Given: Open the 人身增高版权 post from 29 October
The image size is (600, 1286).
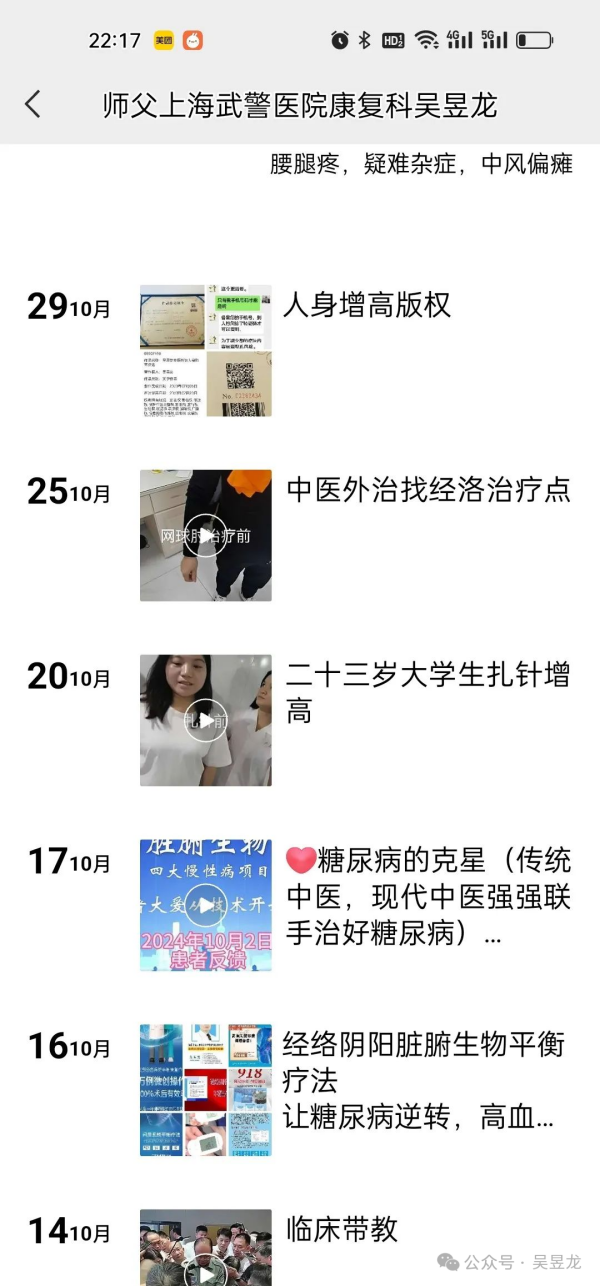Looking at the screenshot, I should (x=206, y=350).
